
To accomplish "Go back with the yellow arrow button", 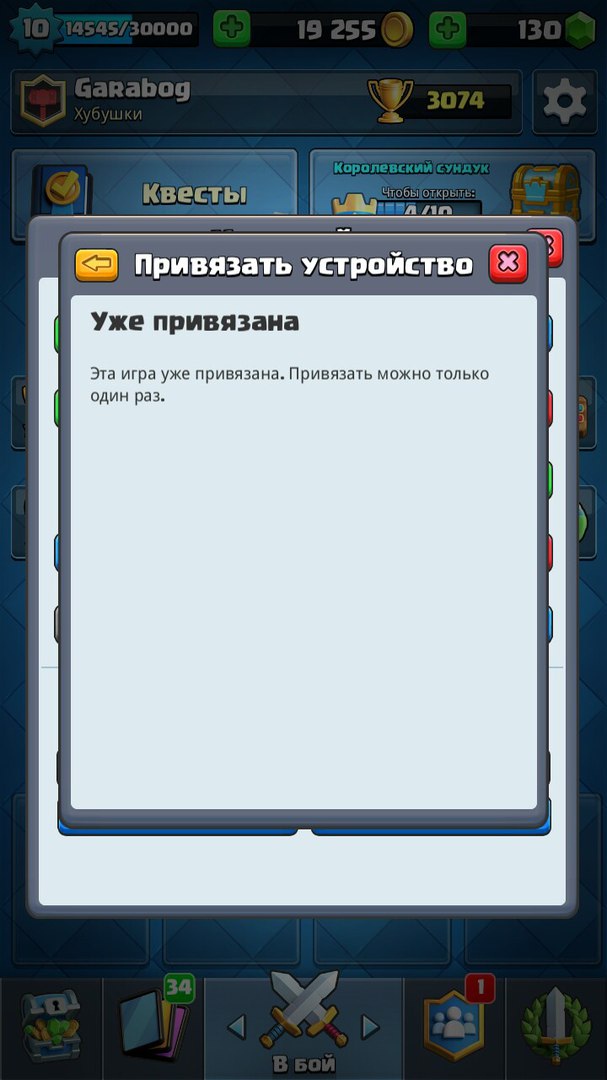I will point(97,264).
